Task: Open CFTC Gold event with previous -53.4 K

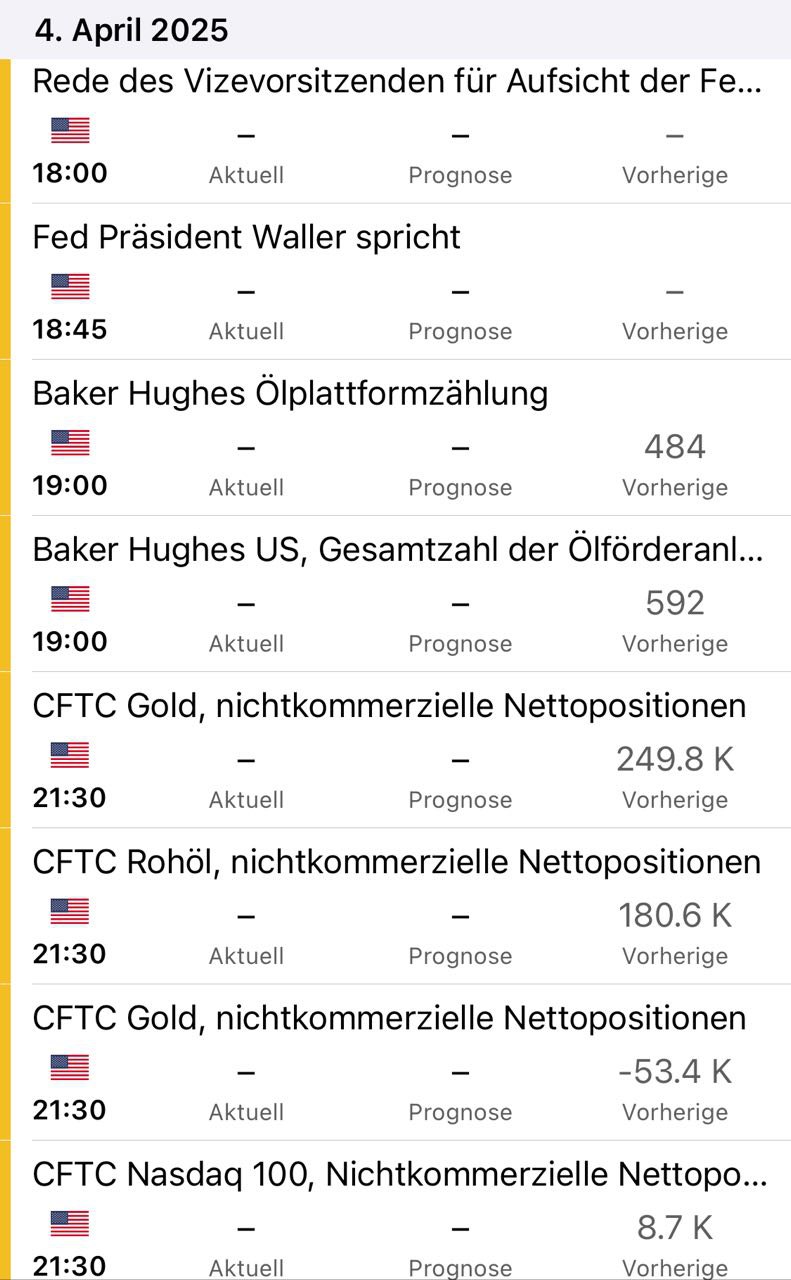Action: click(x=389, y=1018)
